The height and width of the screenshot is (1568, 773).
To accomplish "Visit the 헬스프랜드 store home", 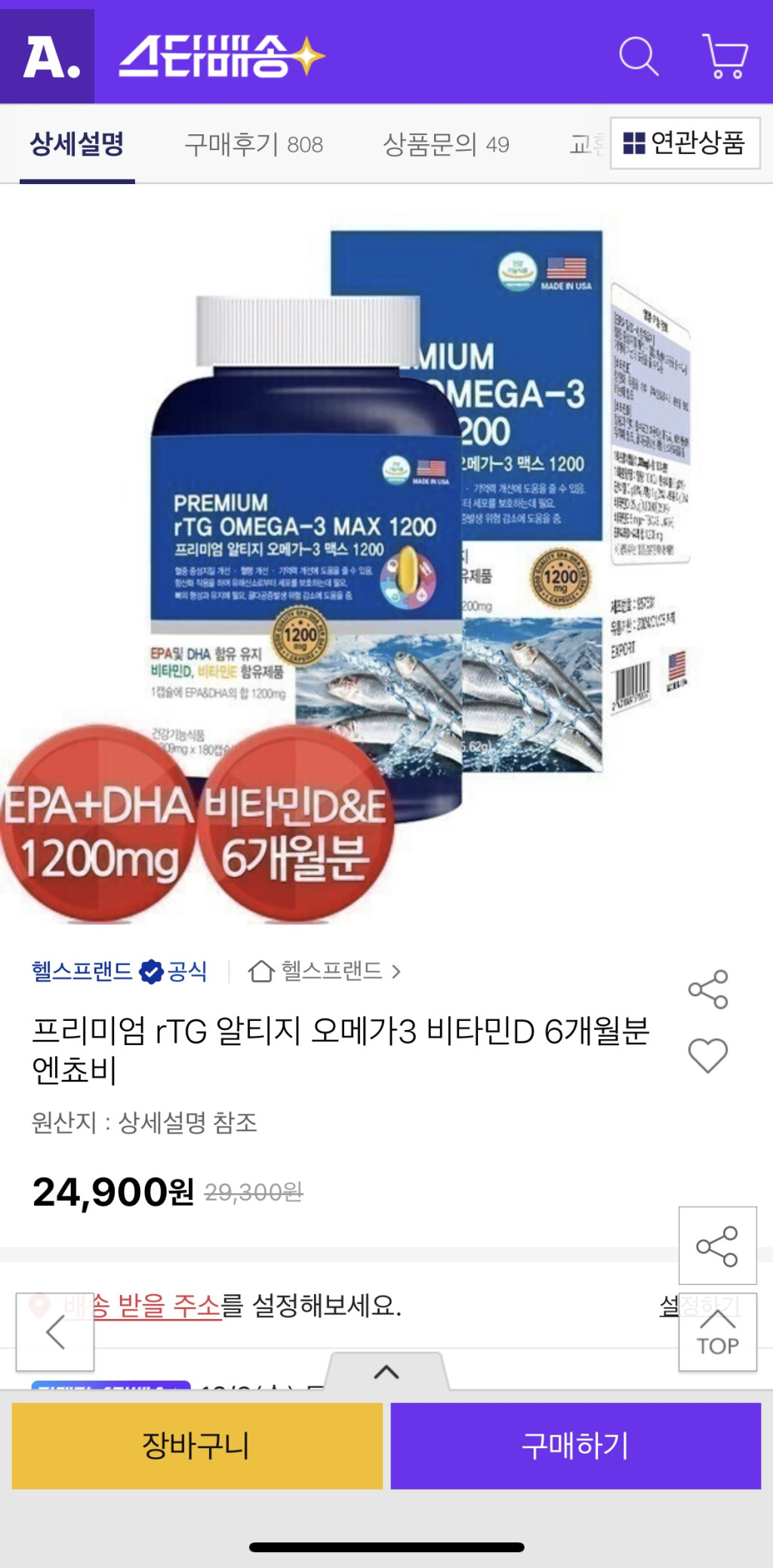I will (325, 971).
